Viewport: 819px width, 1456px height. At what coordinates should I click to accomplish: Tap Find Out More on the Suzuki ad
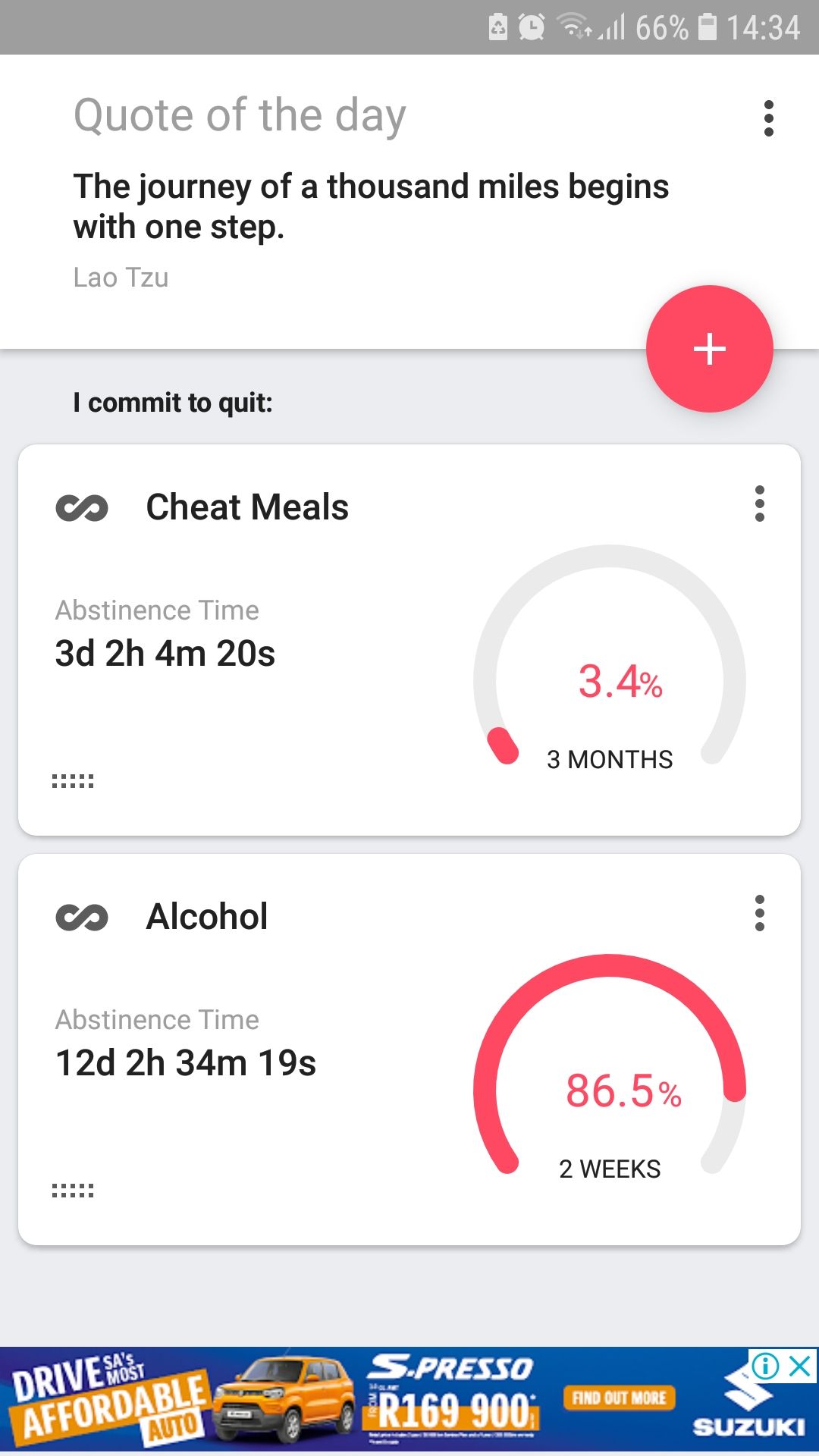[619, 1398]
